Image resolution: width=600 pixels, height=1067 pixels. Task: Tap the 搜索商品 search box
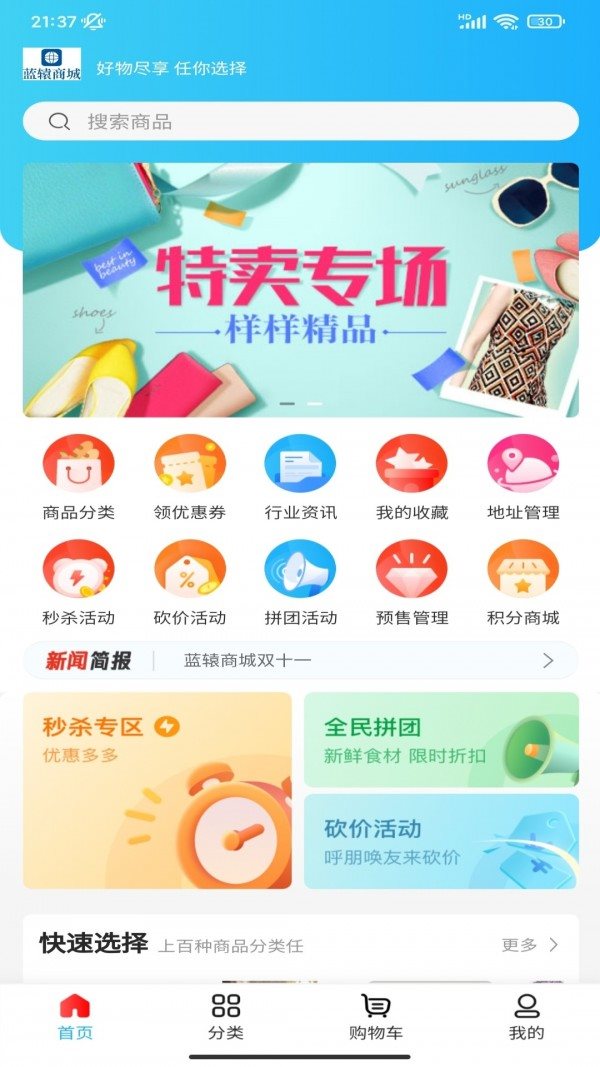click(x=300, y=122)
